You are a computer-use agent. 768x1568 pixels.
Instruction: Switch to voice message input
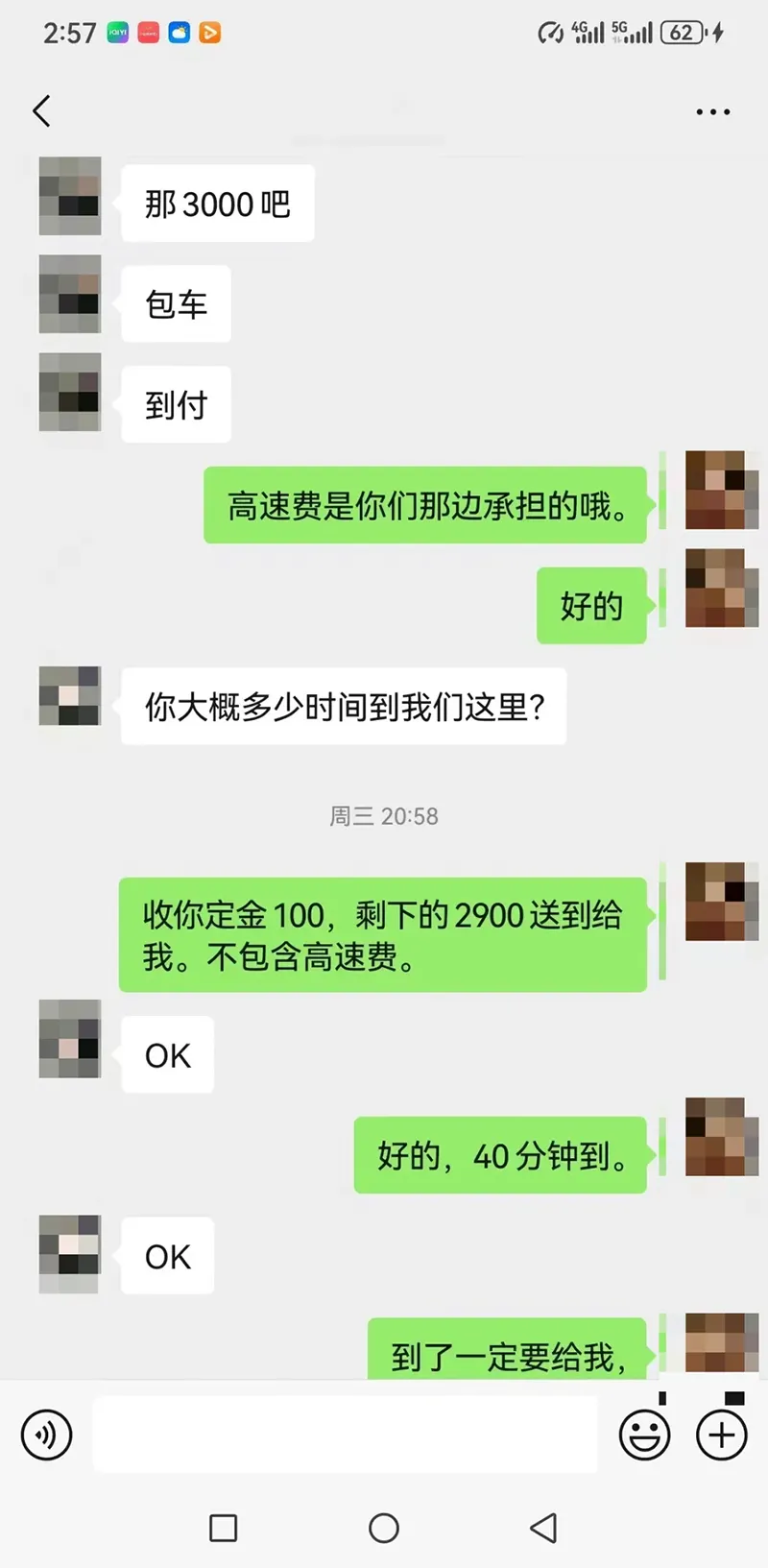pyautogui.click(x=46, y=1435)
